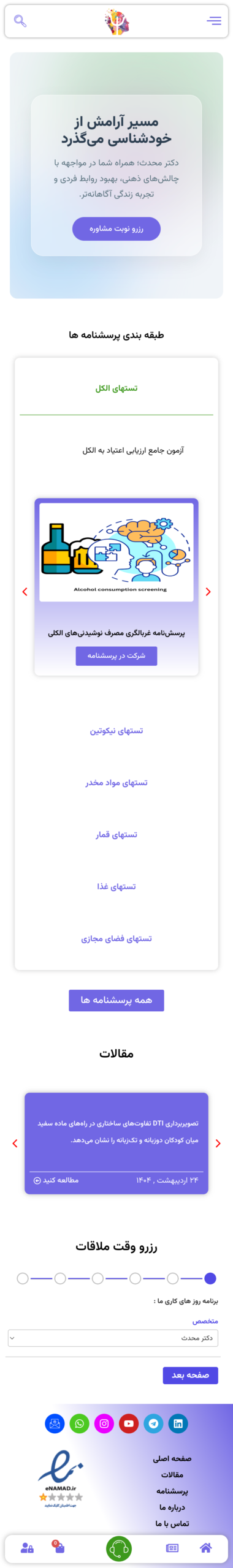Open the WhatsApp social icon

[80, 1423]
